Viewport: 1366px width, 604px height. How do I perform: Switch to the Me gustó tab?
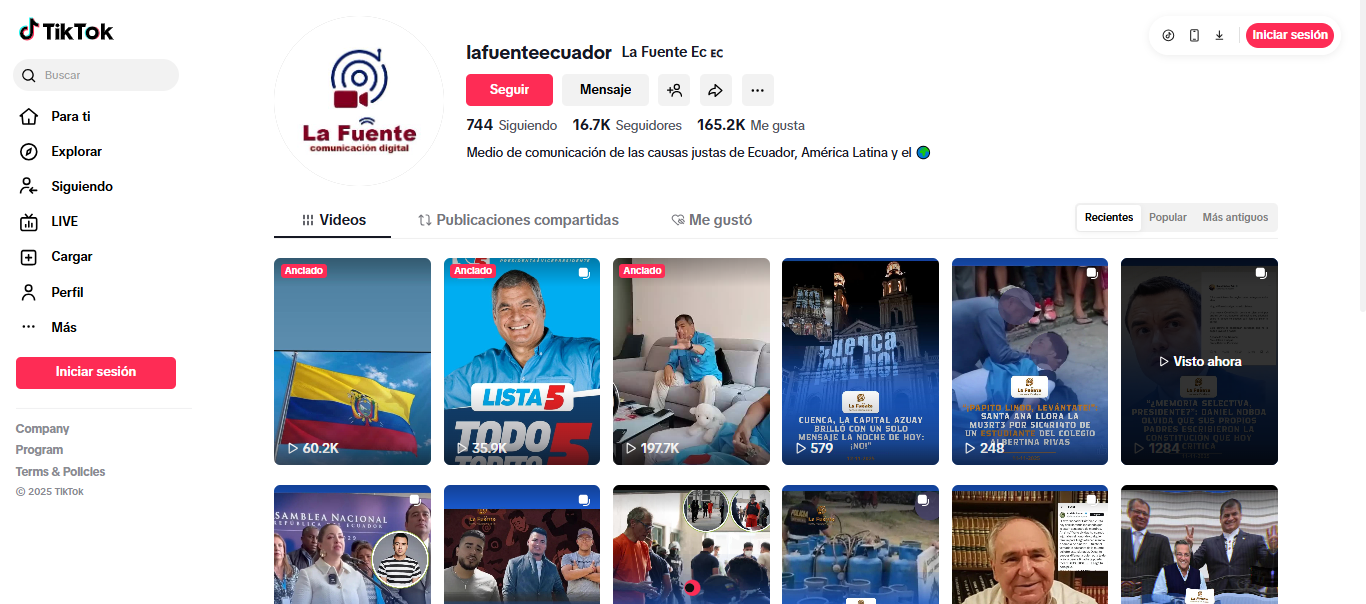click(711, 220)
